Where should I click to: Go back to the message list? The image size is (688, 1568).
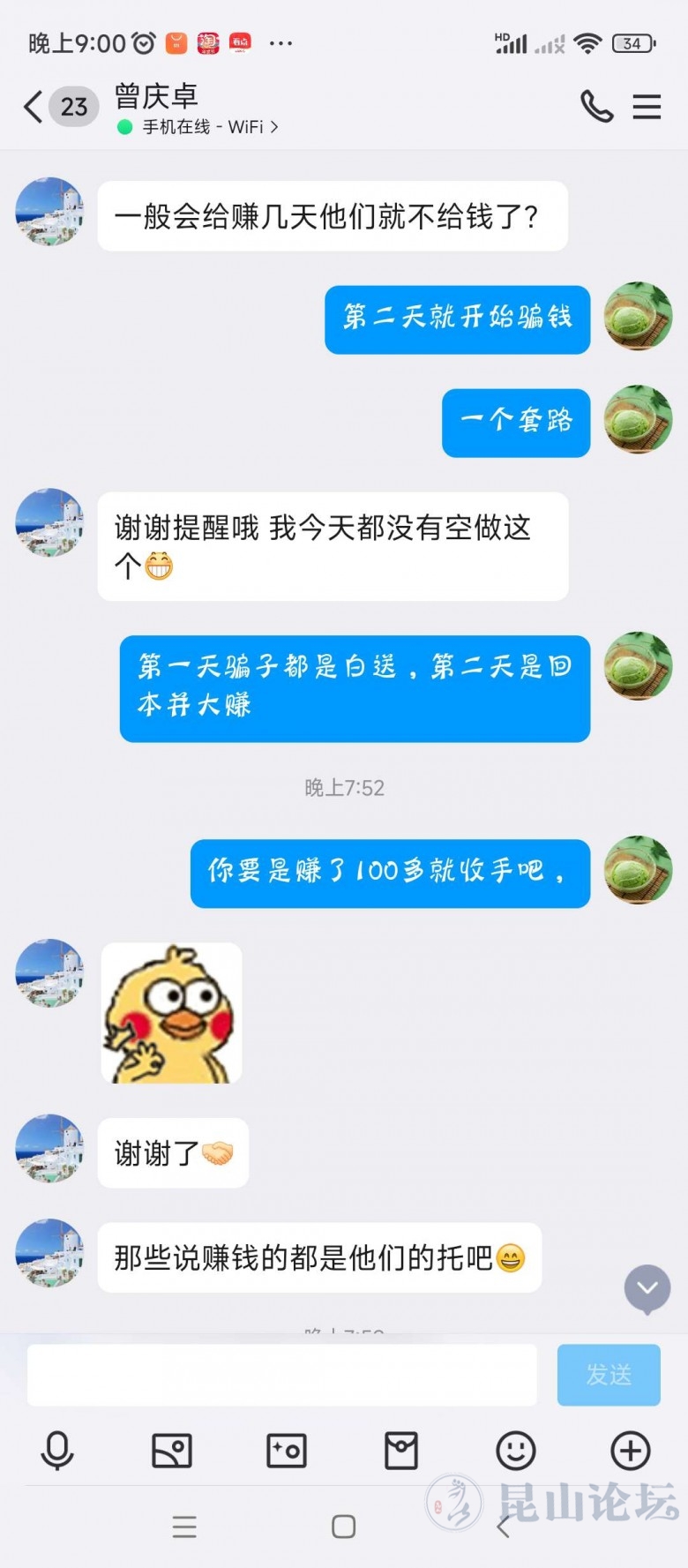point(34,107)
